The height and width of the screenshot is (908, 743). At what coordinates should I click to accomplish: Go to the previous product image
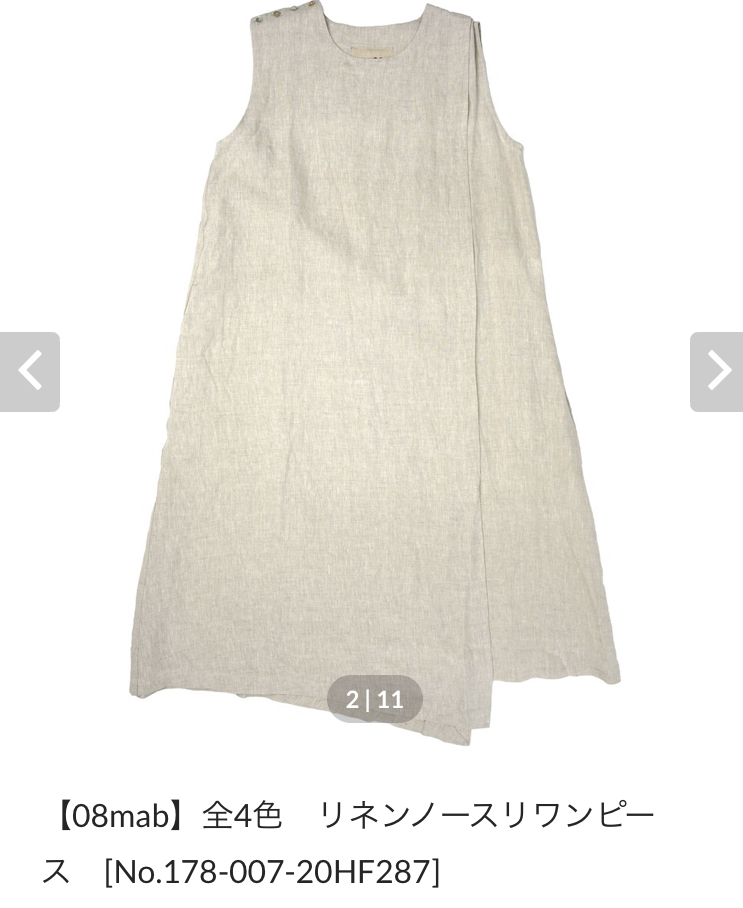(x=30, y=372)
